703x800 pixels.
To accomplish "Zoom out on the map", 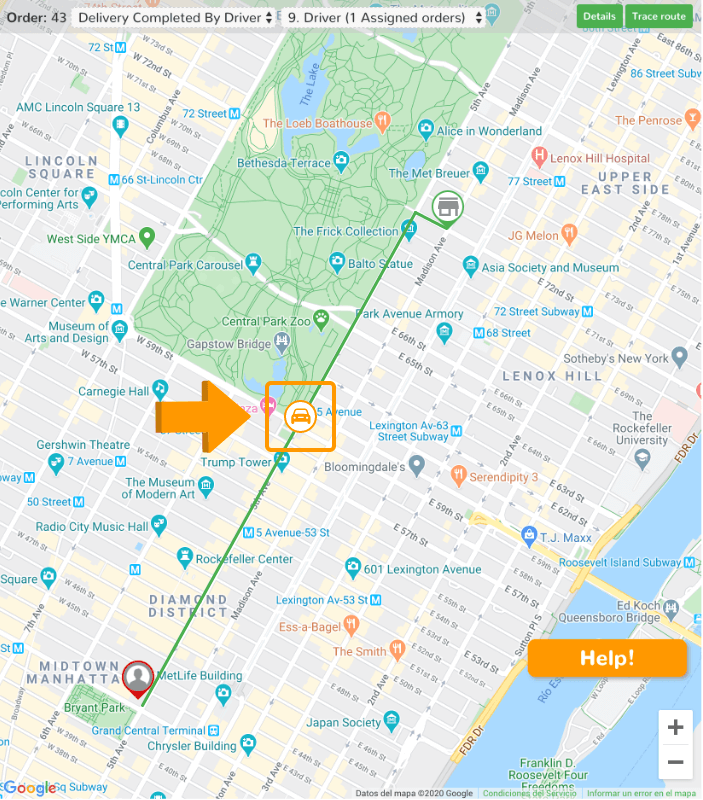I will 675,762.
